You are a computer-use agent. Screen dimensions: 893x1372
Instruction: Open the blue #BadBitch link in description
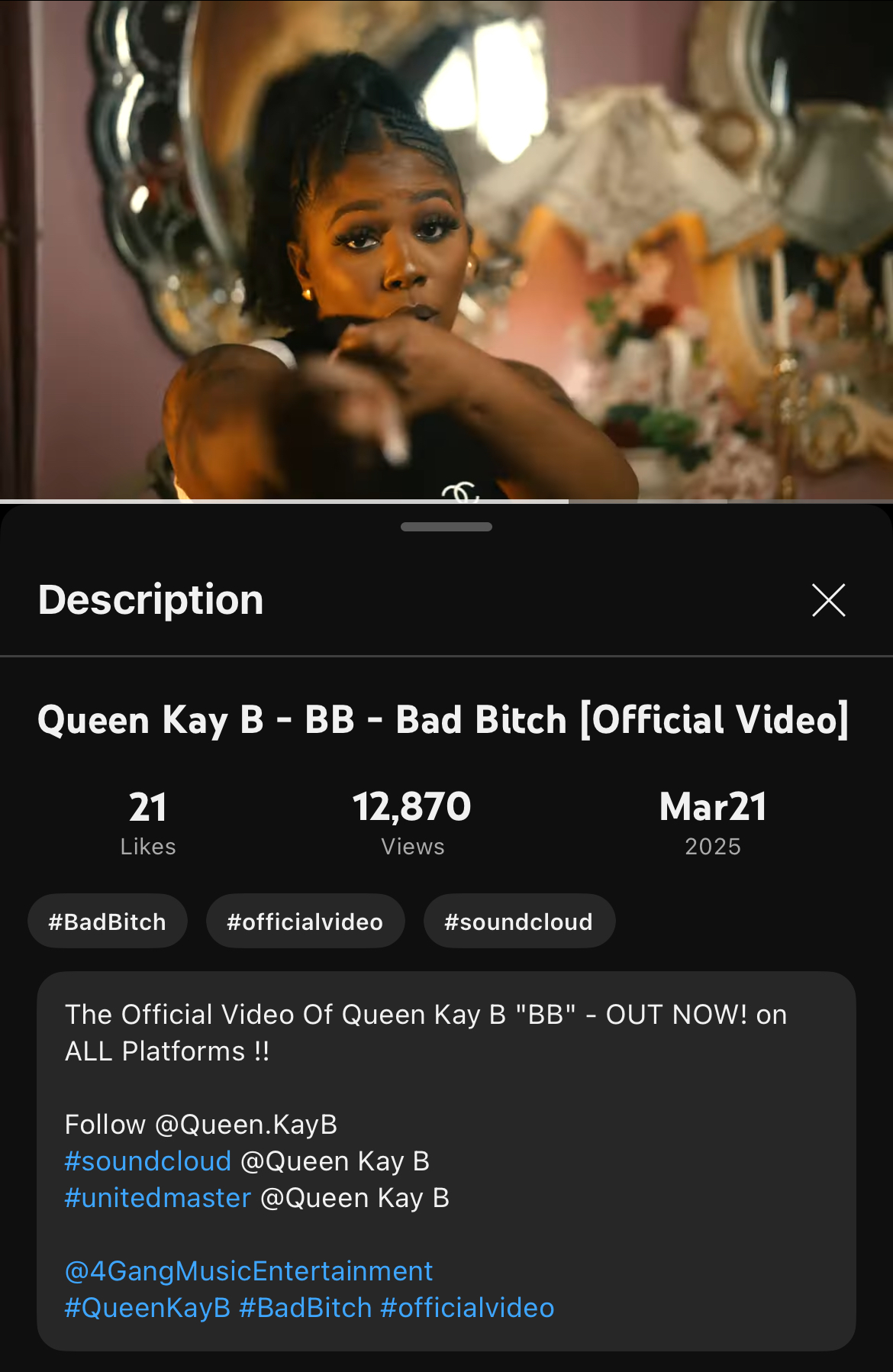pos(305,1308)
